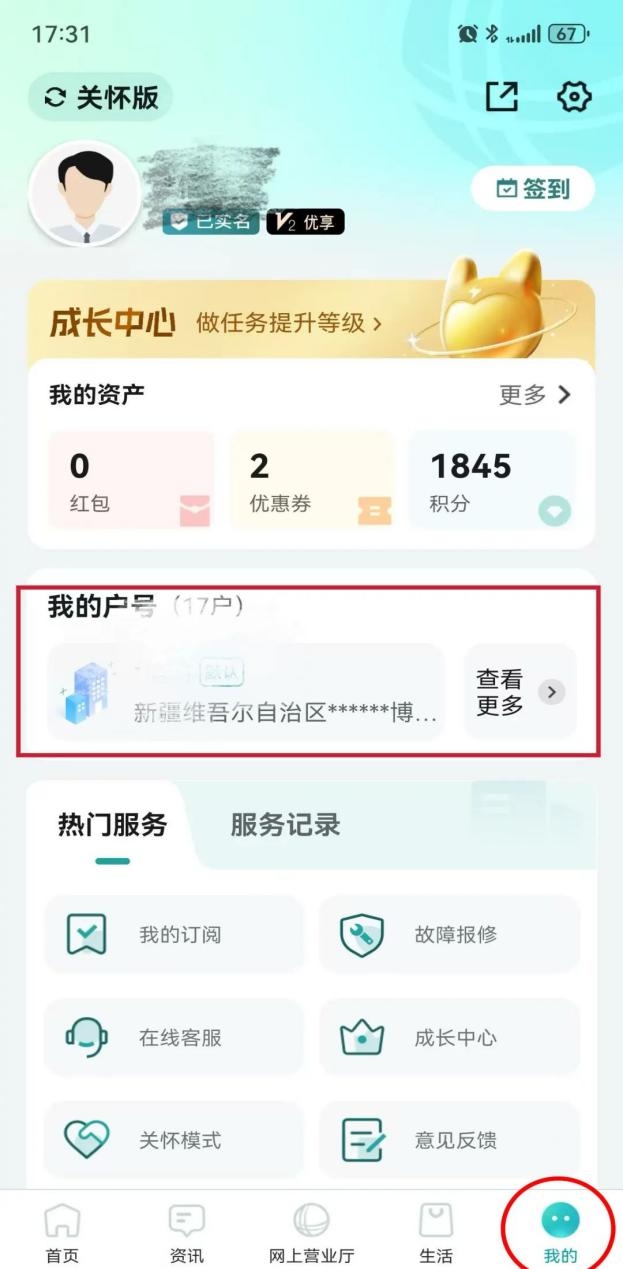Open 意见反馈 service
Image resolution: width=623 pixels, height=1269 pixels.
point(449,1140)
